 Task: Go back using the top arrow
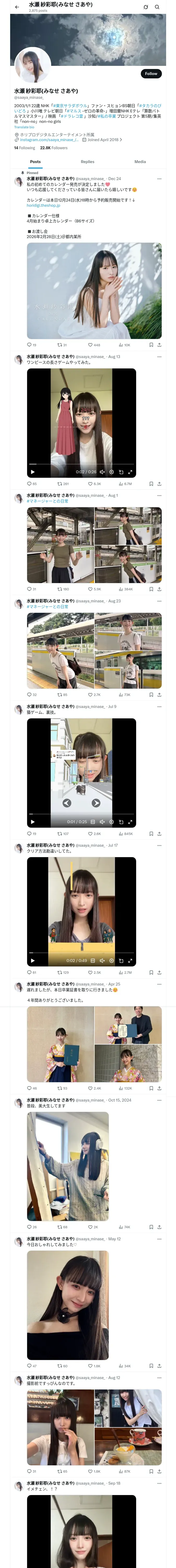[17, 7]
